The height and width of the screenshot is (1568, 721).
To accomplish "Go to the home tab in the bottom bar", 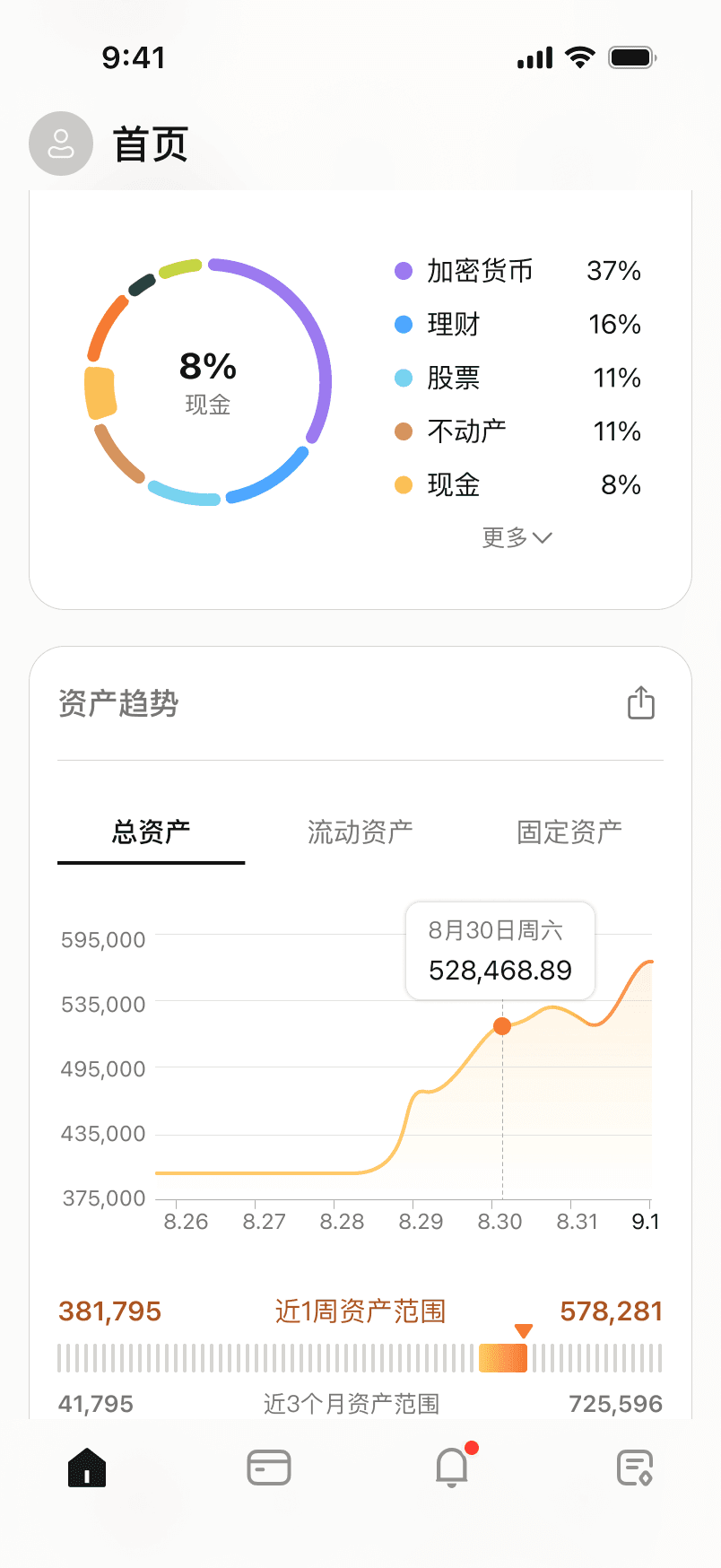I will 87,1468.
